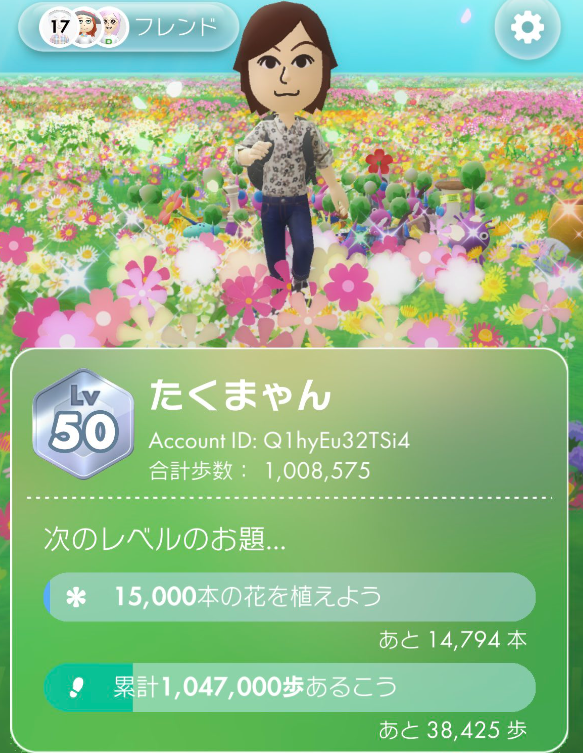Screen dimensions: 583x753
Task: Open the Lv 50 level badge
Action: click(x=83, y=424)
